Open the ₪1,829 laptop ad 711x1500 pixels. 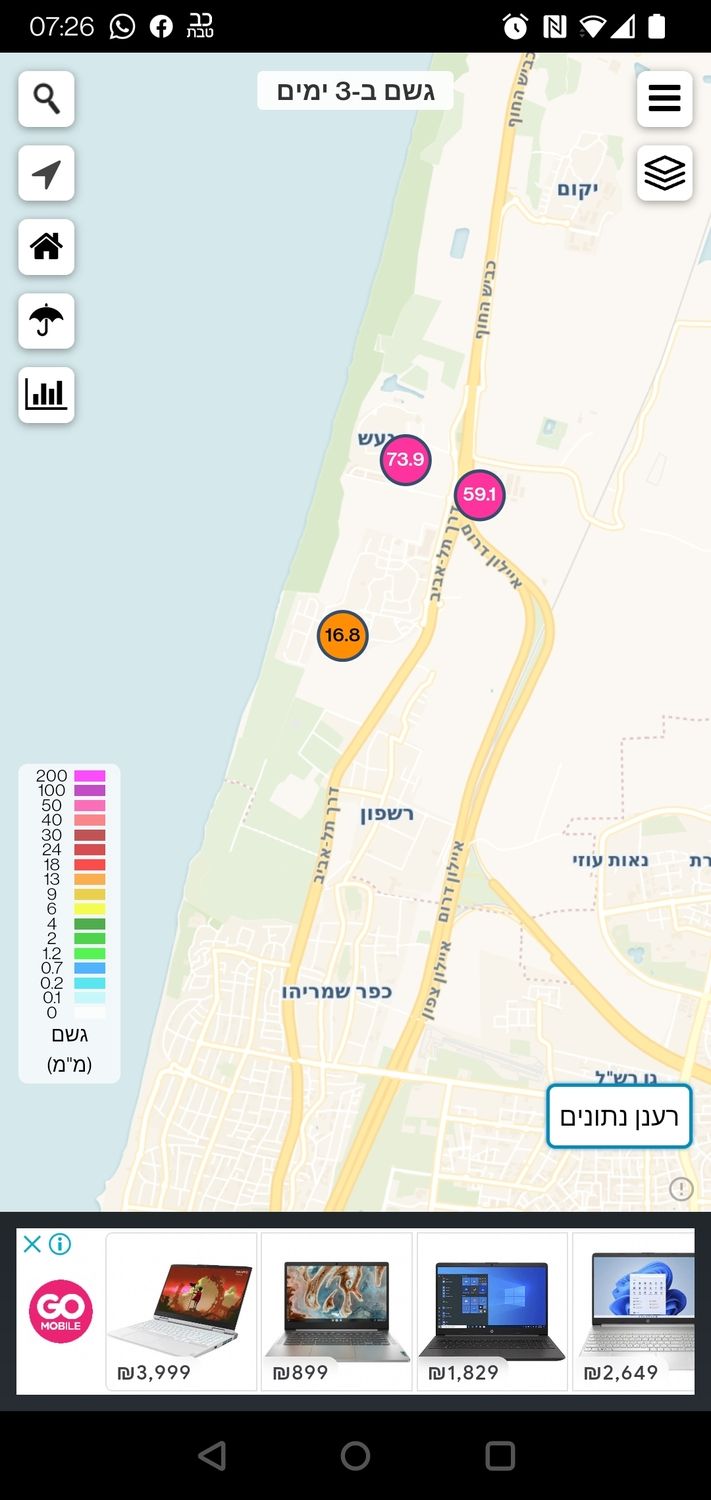click(492, 1311)
